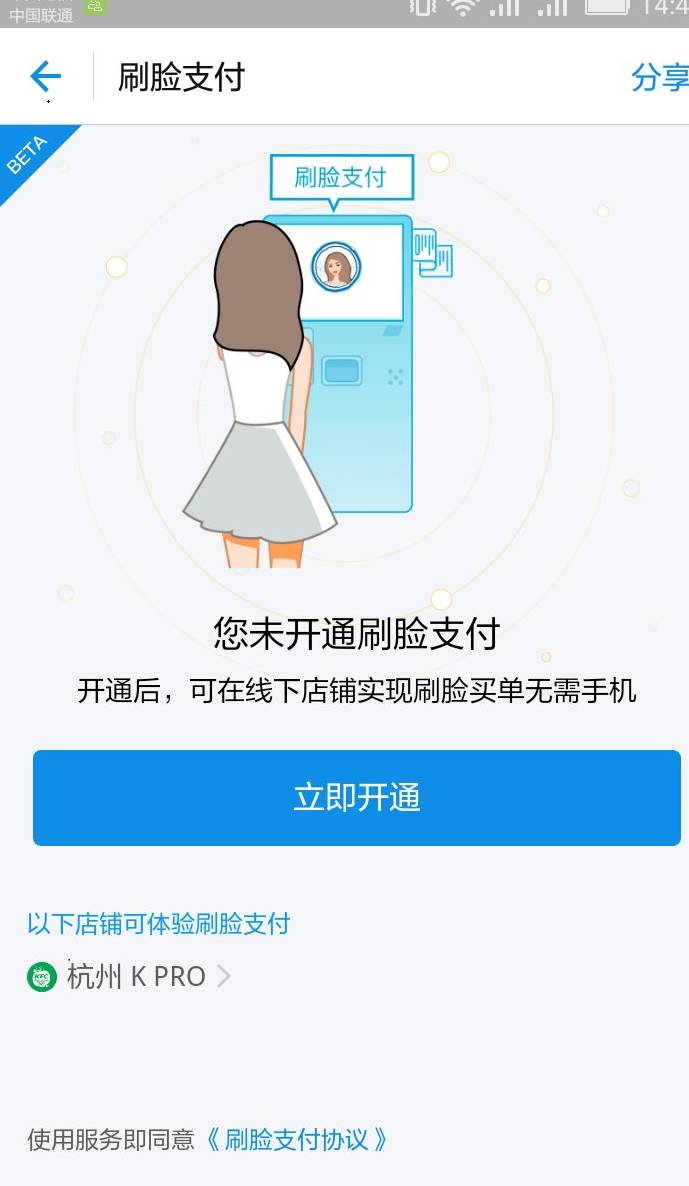Go back using the arrow icon

click(x=46, y=77)
